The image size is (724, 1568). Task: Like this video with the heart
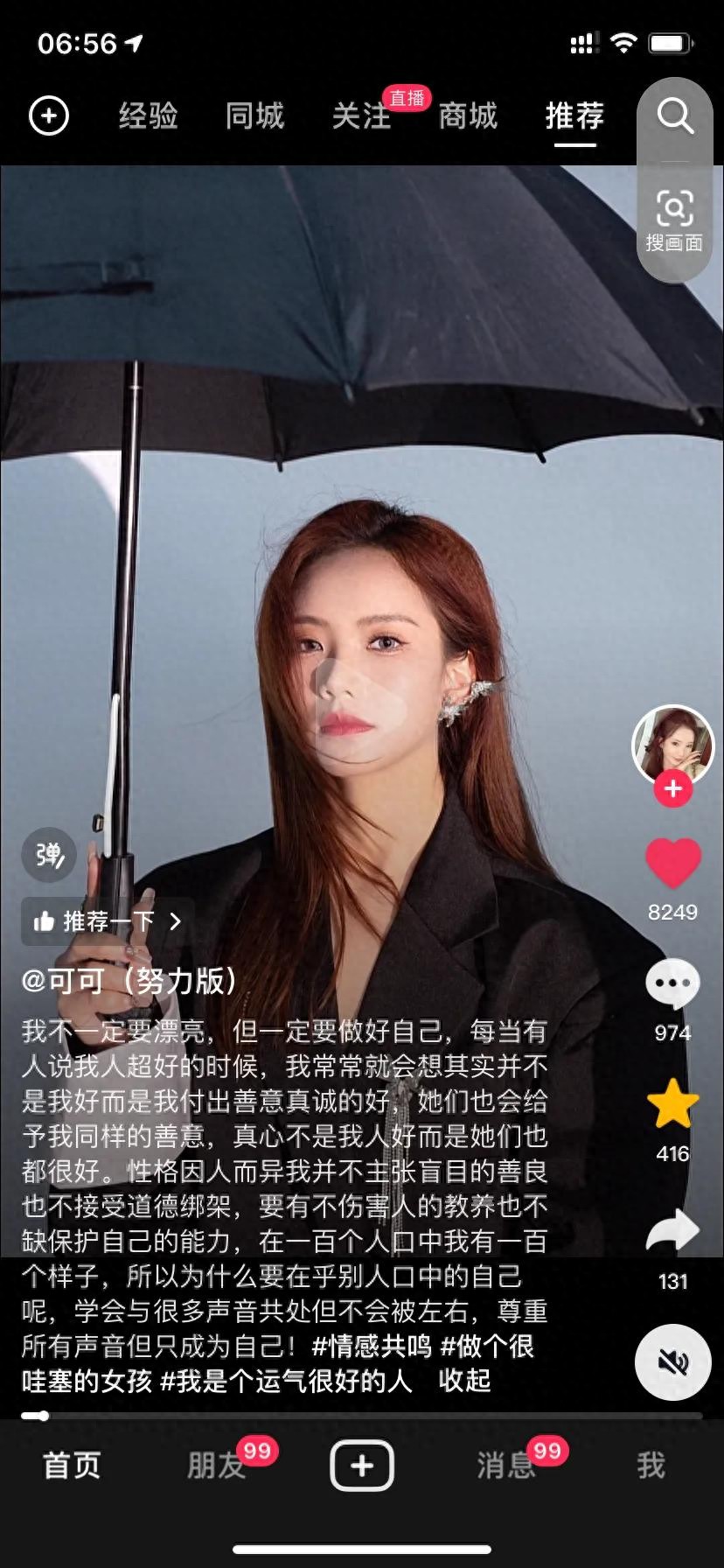tap(672, 864)
